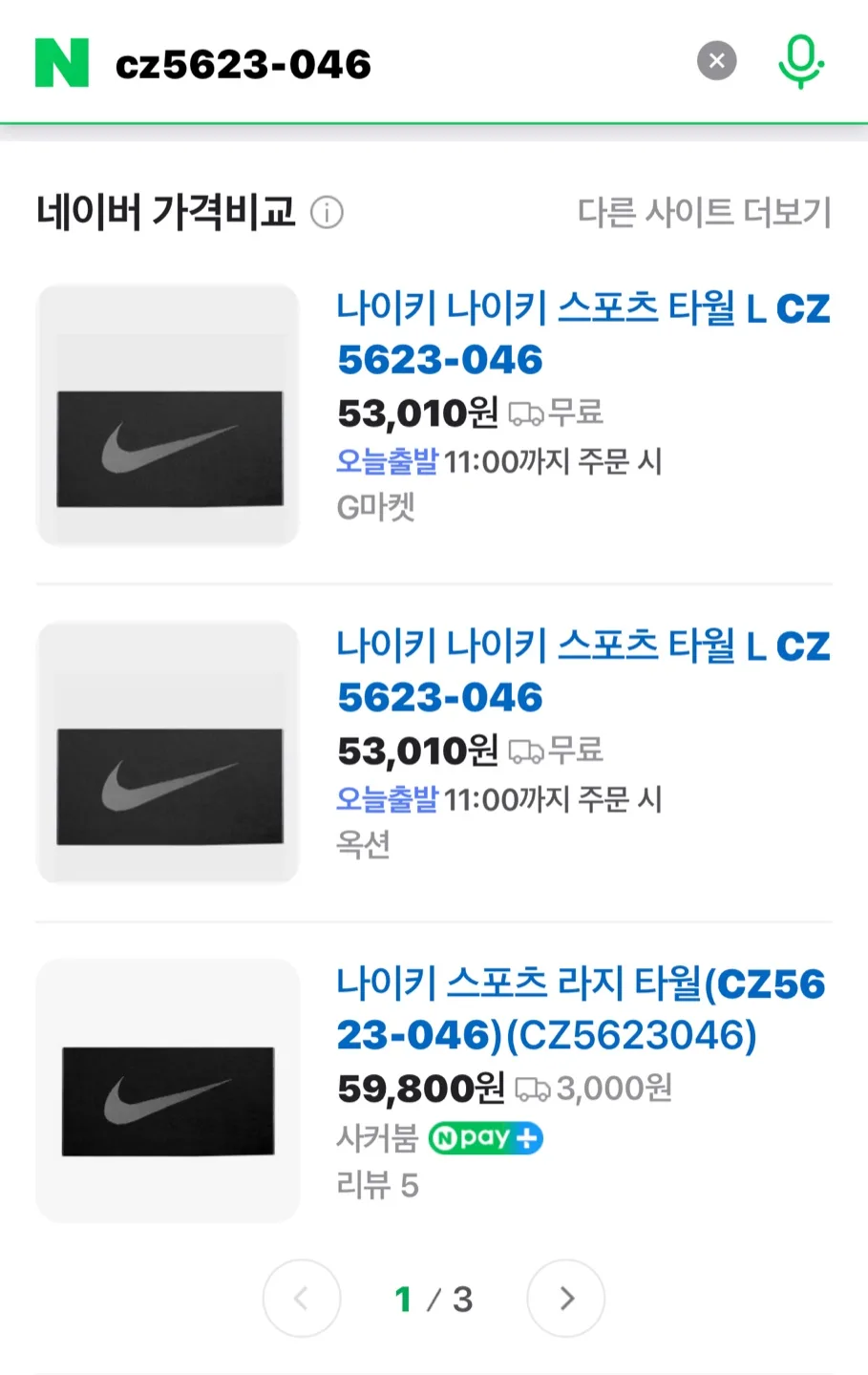Open the G마켓 Nike towel listing title
Screen dimensions: 868x1375
tap(582, 334)
